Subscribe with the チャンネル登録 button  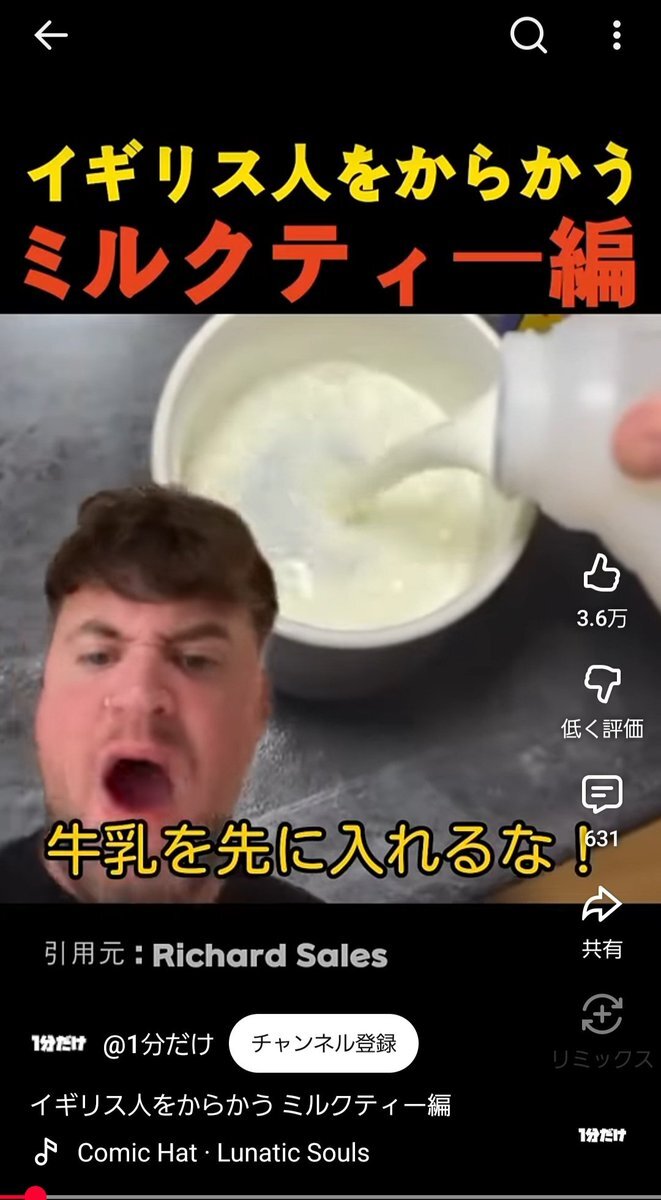pyautogui.click(x=323, y=1044)
